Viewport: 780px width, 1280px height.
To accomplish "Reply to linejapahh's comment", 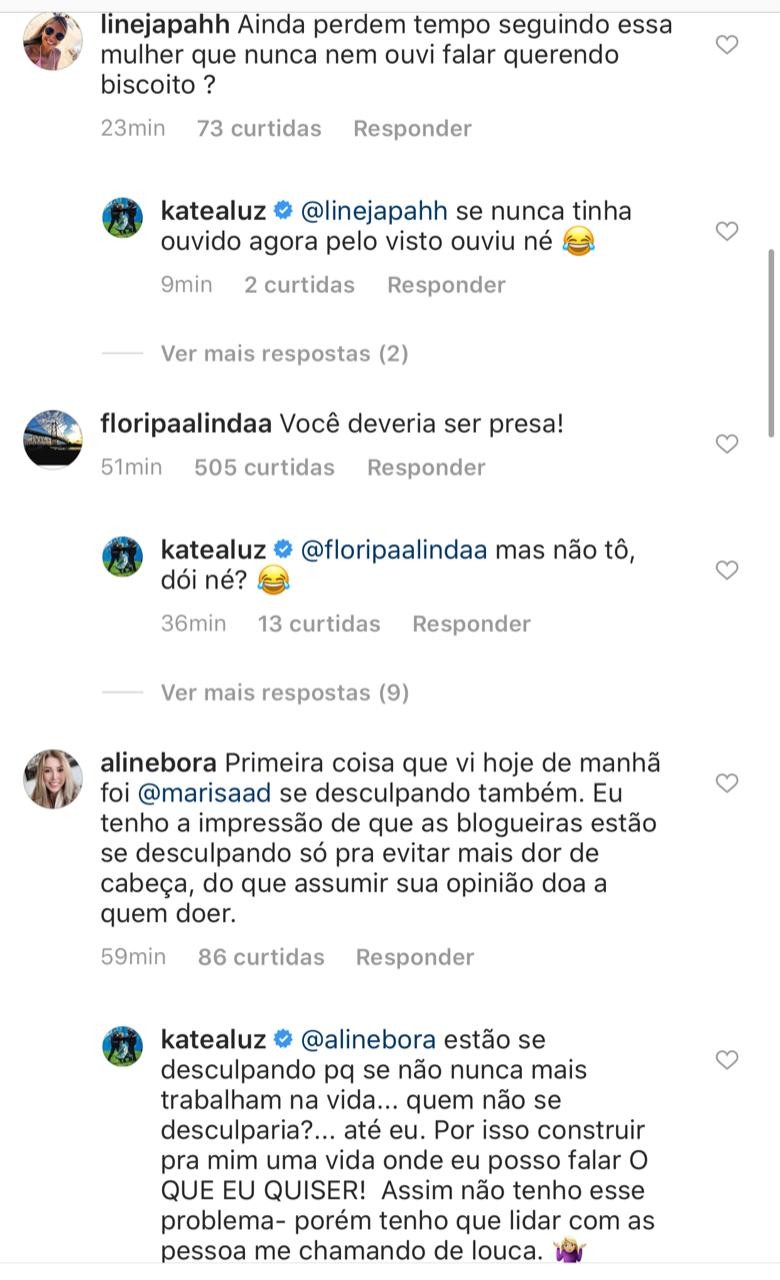I will (412, 128).
